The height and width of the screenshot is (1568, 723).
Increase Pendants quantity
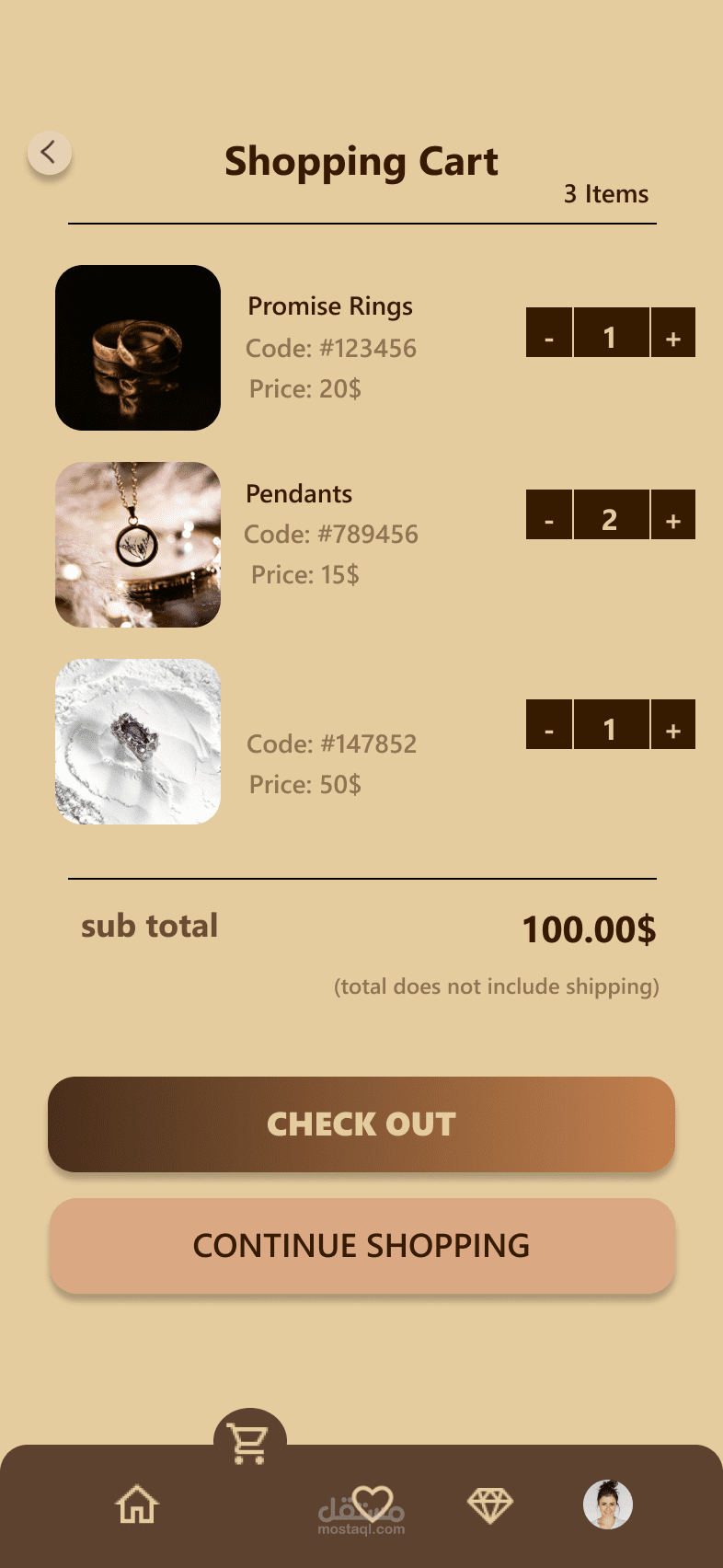(x=673, y=514)
